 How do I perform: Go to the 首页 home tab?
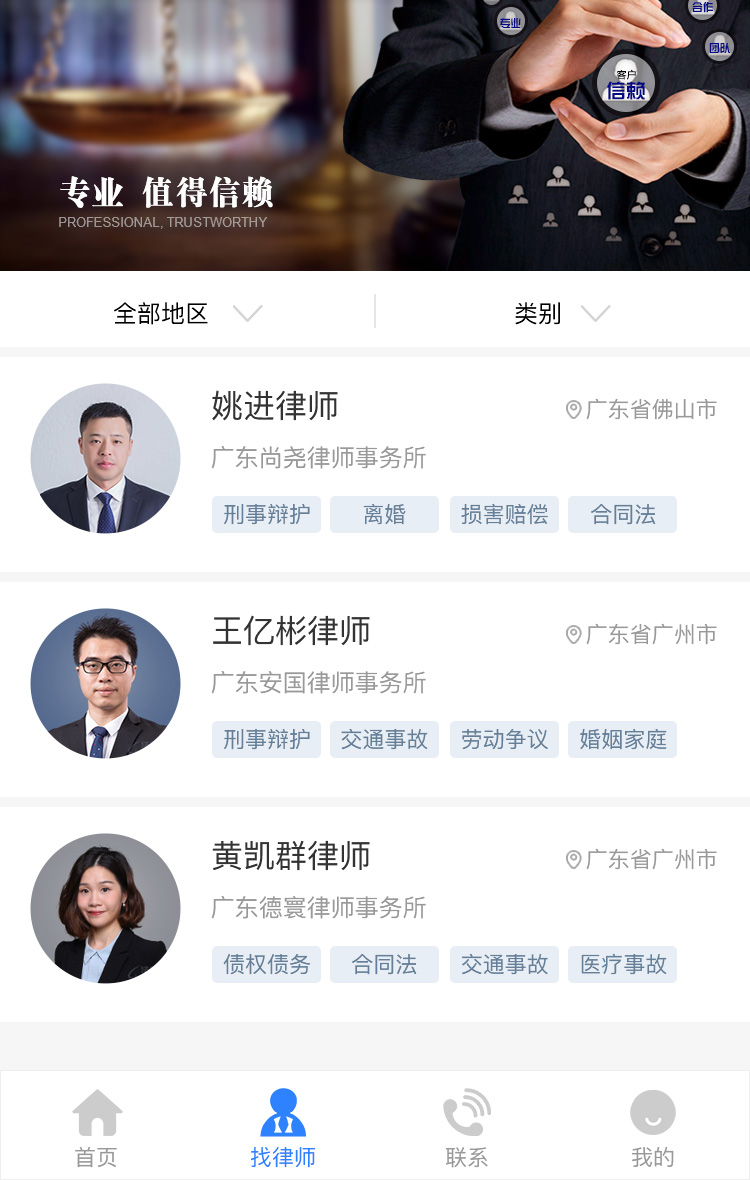tap(97, 1127)
